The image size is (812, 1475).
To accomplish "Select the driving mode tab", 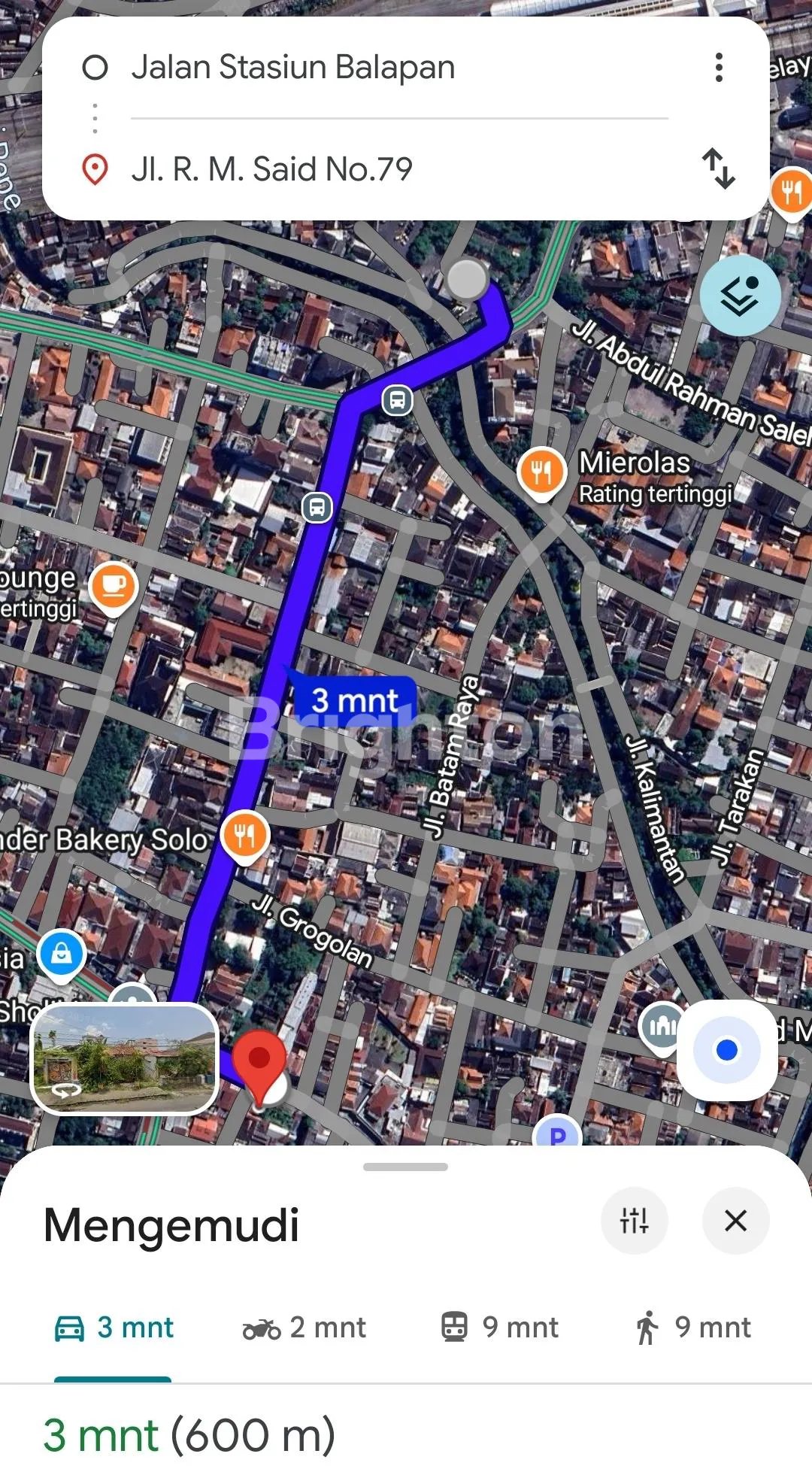I will [114, 1328].
